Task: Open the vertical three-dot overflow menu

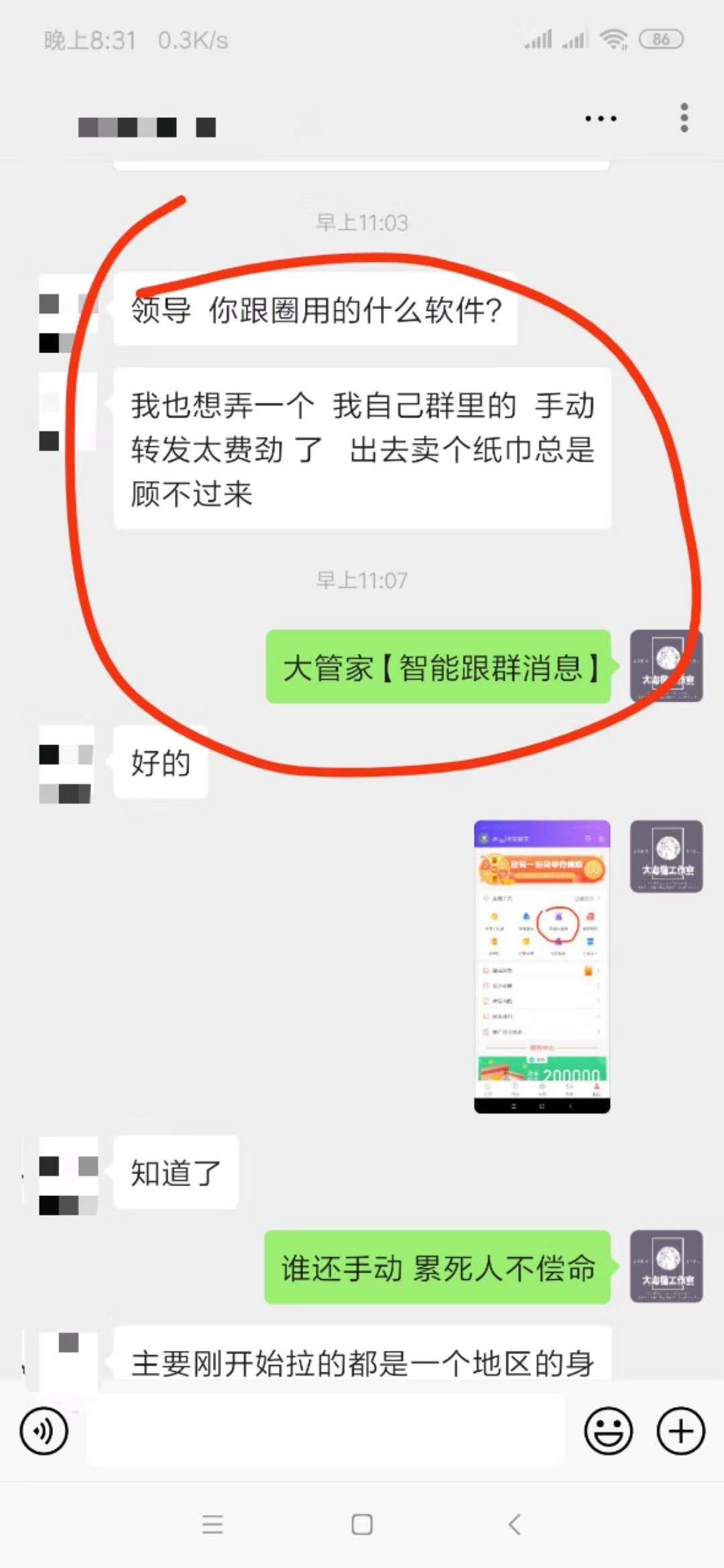Action: coord(684,118)
